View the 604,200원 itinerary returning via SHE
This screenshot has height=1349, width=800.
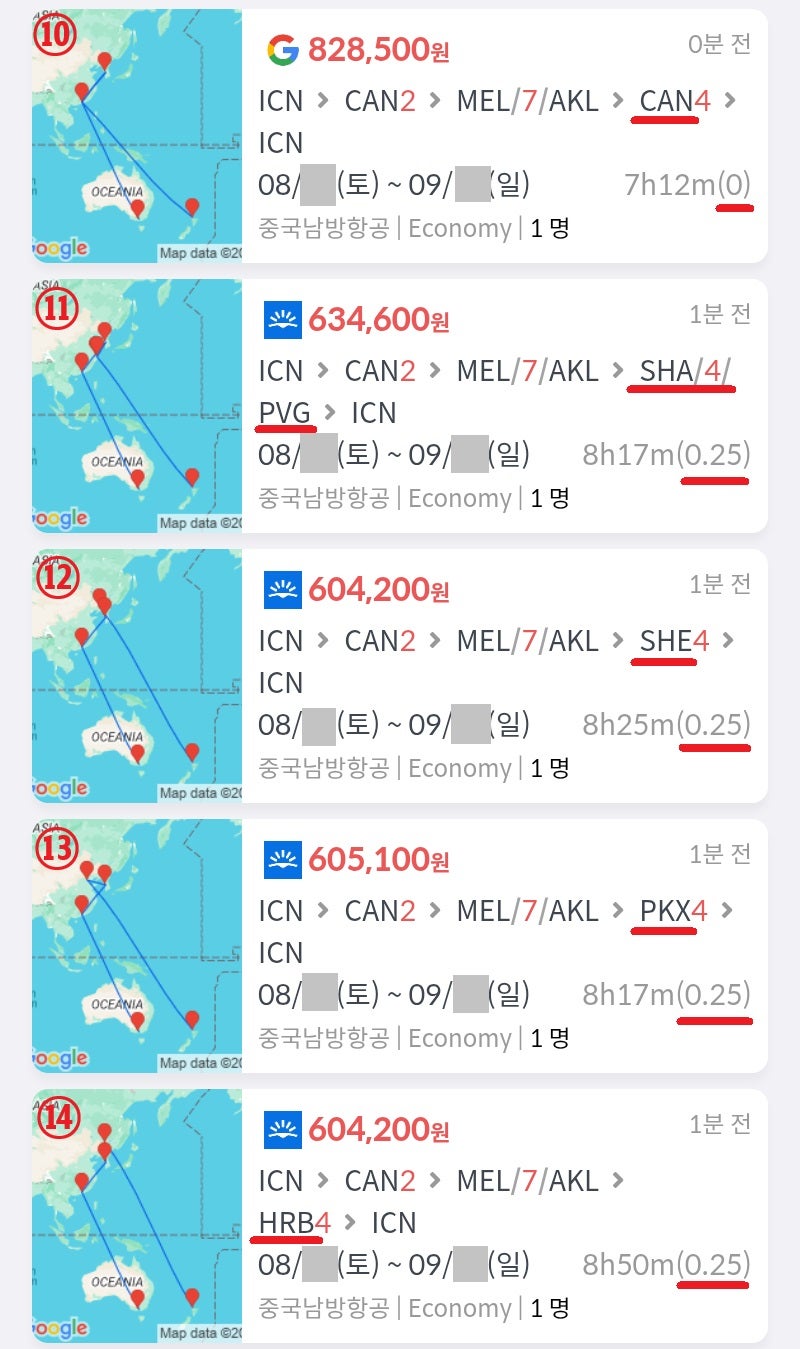(x=400, y=676)
